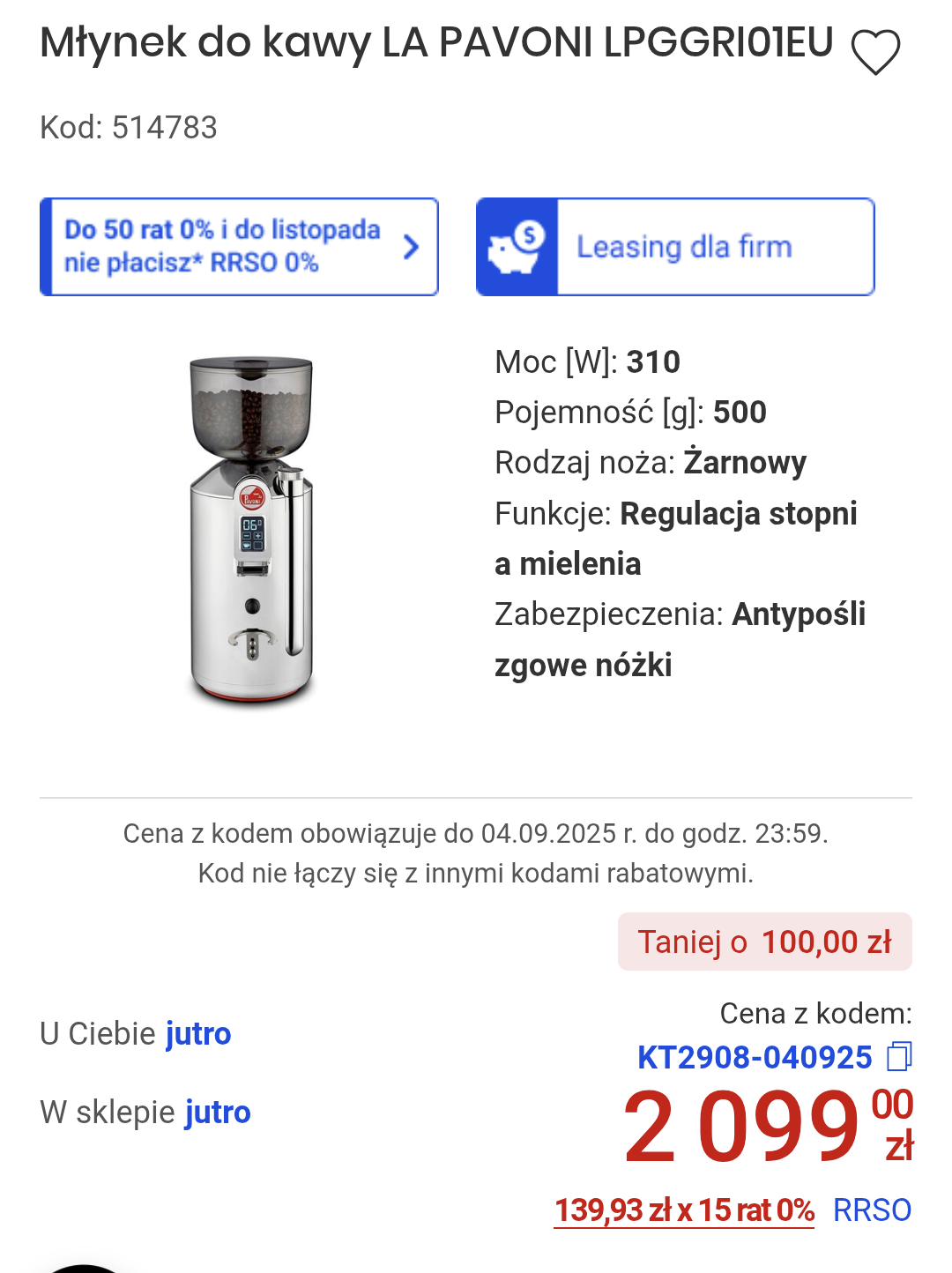Copy the discount code KT2908-040925
The width and height of the screenshot is (952, 1273).
[x=899, y=1056]
